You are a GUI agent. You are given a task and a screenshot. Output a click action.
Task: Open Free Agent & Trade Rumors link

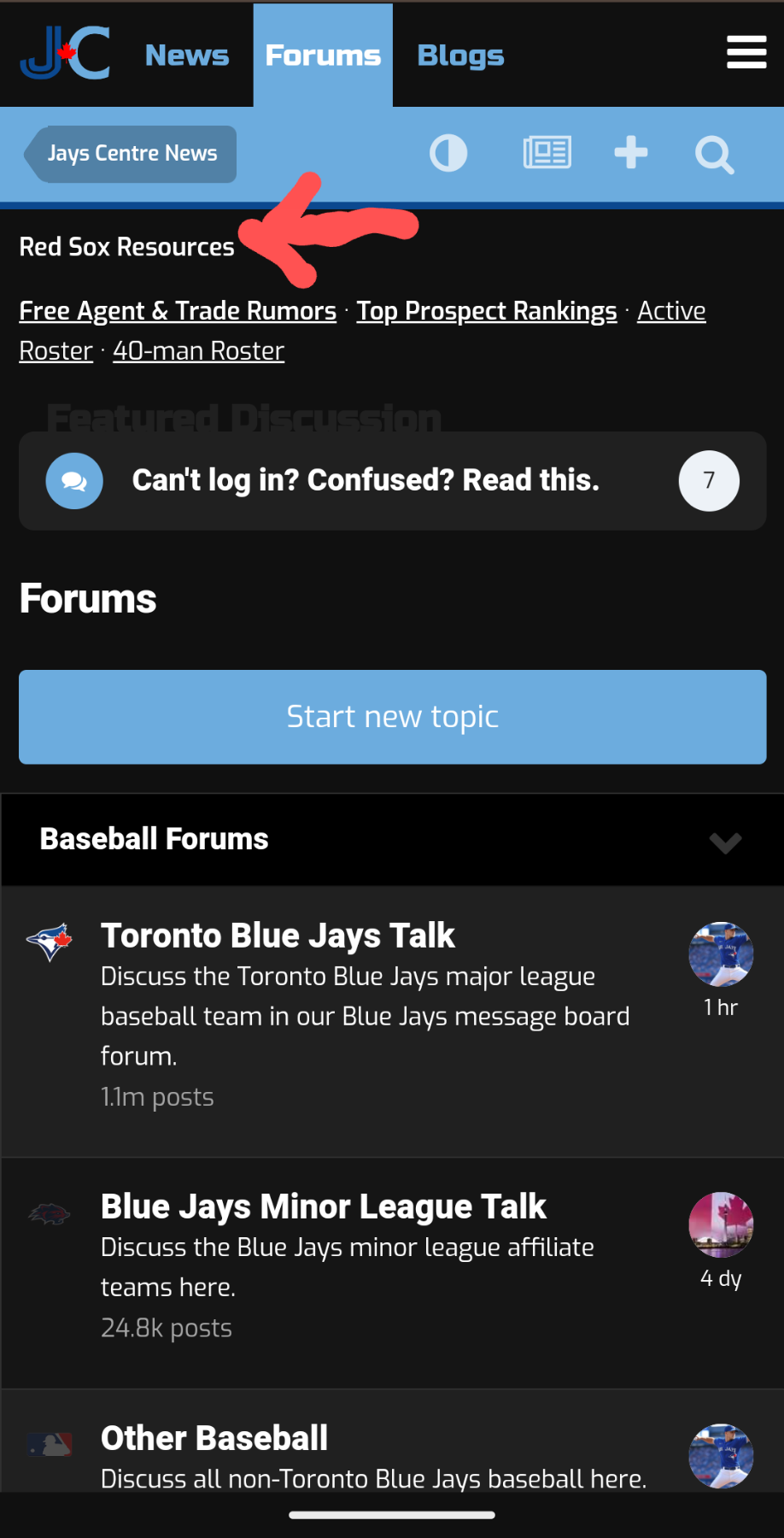[x=178, y=311]
